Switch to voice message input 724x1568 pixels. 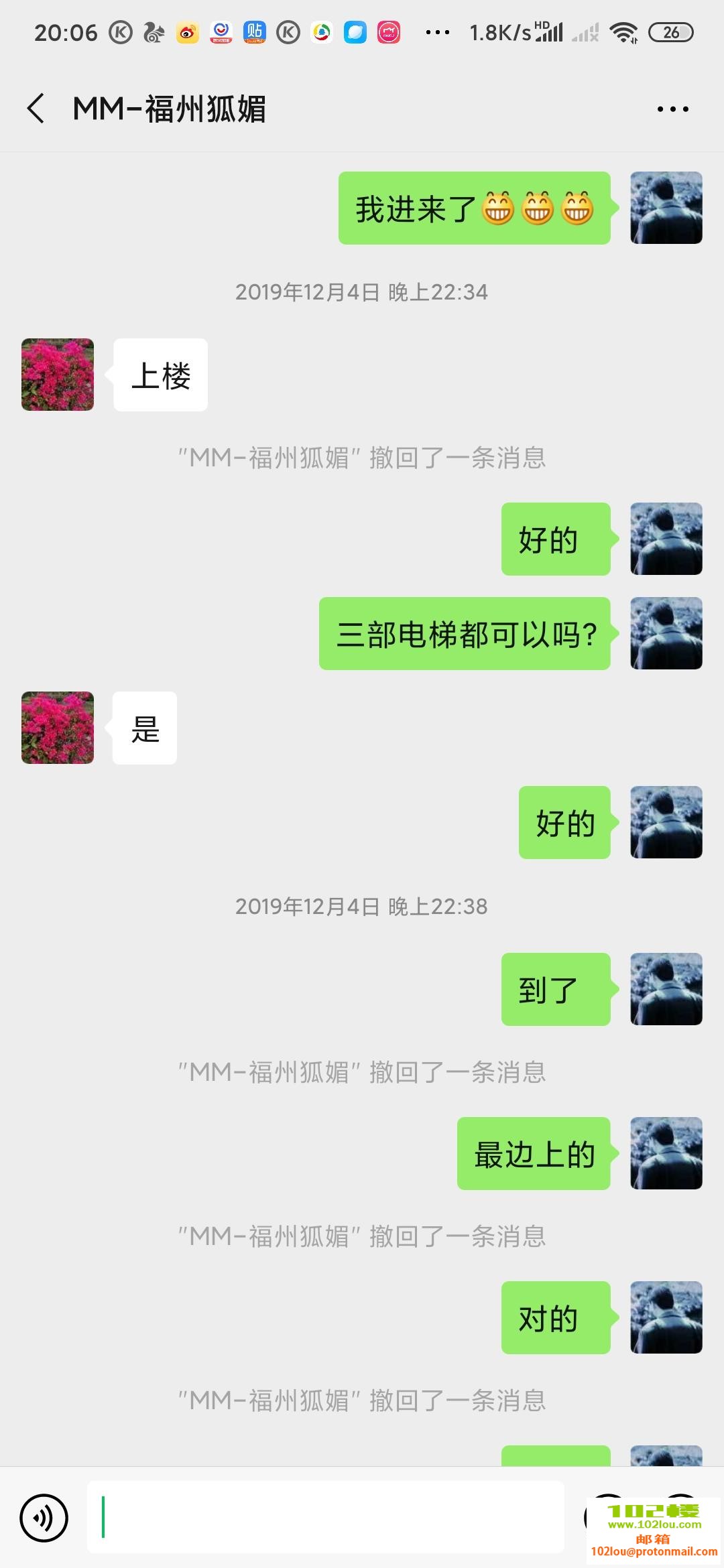(44, 1518)
